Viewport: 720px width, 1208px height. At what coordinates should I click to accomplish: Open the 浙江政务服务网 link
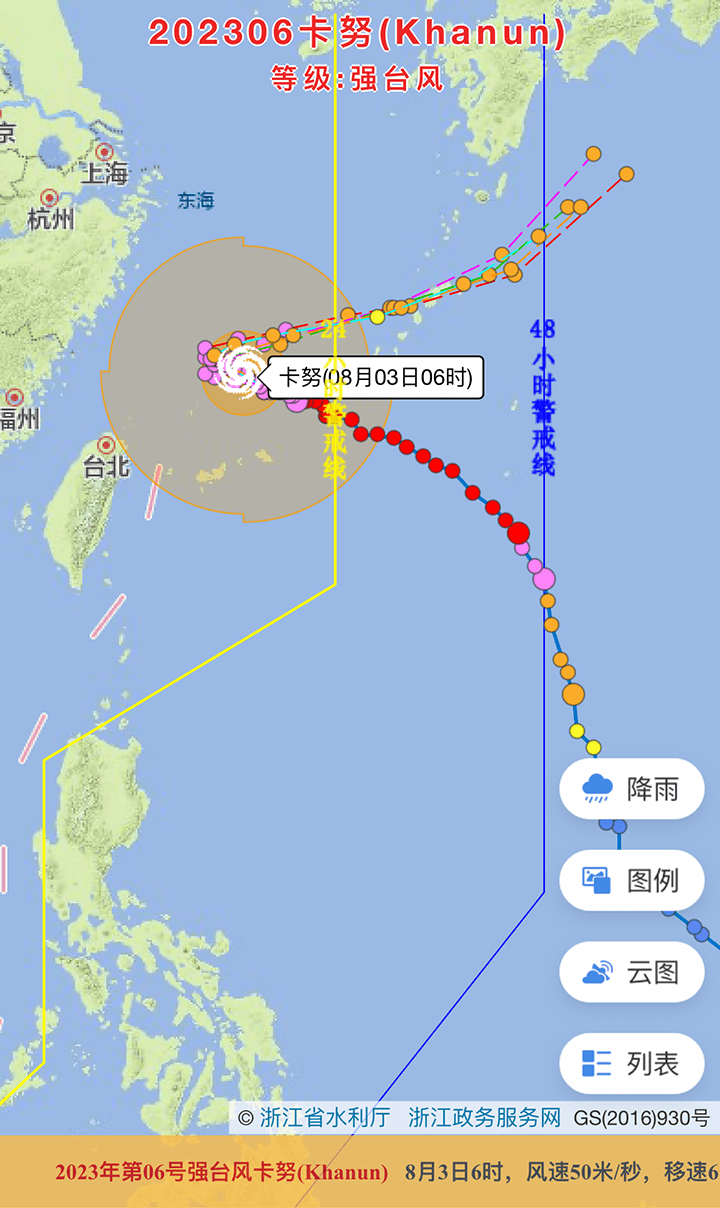click(x=485, y=1118)
